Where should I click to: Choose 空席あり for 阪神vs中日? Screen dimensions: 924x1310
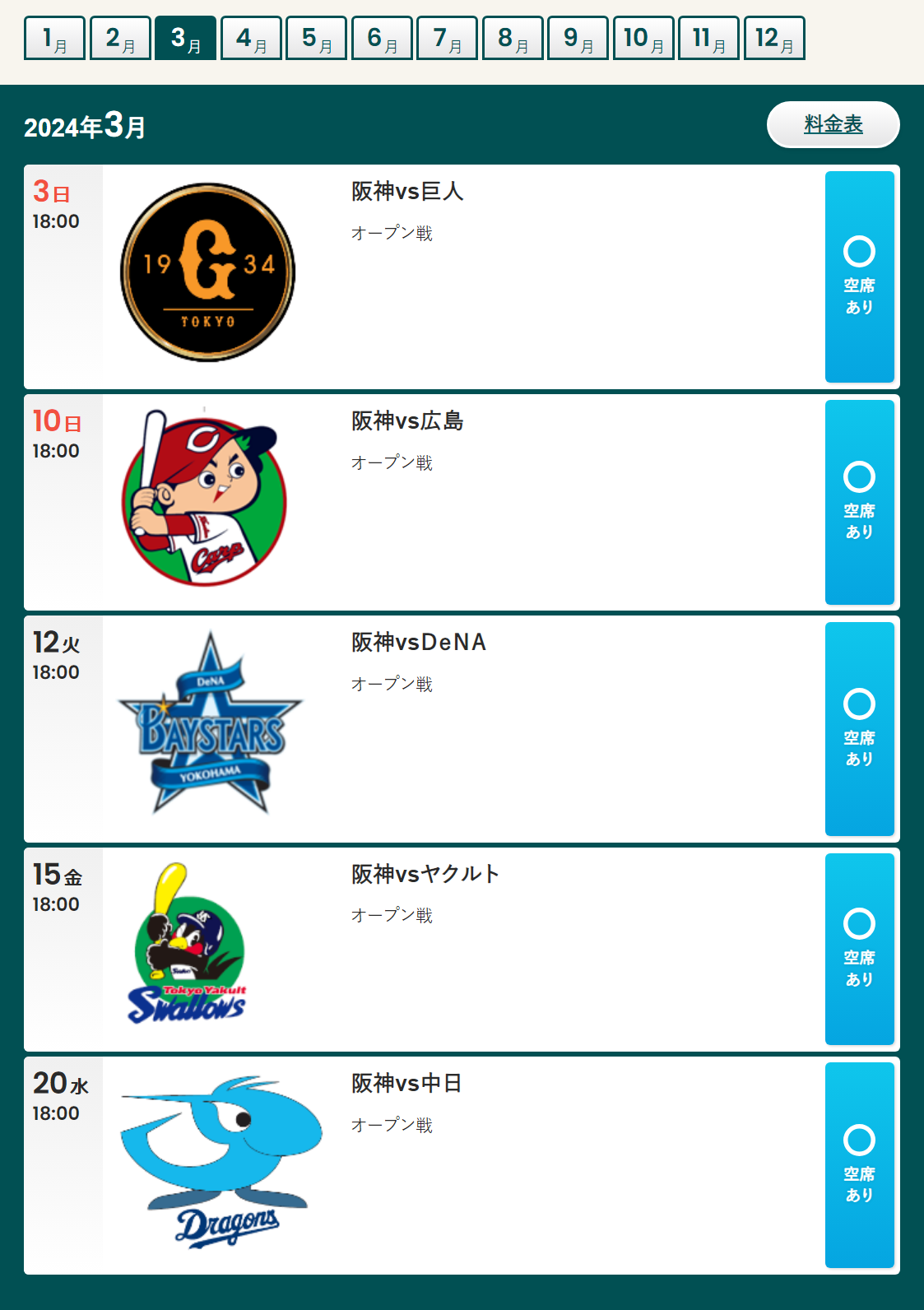point(859,1164)
